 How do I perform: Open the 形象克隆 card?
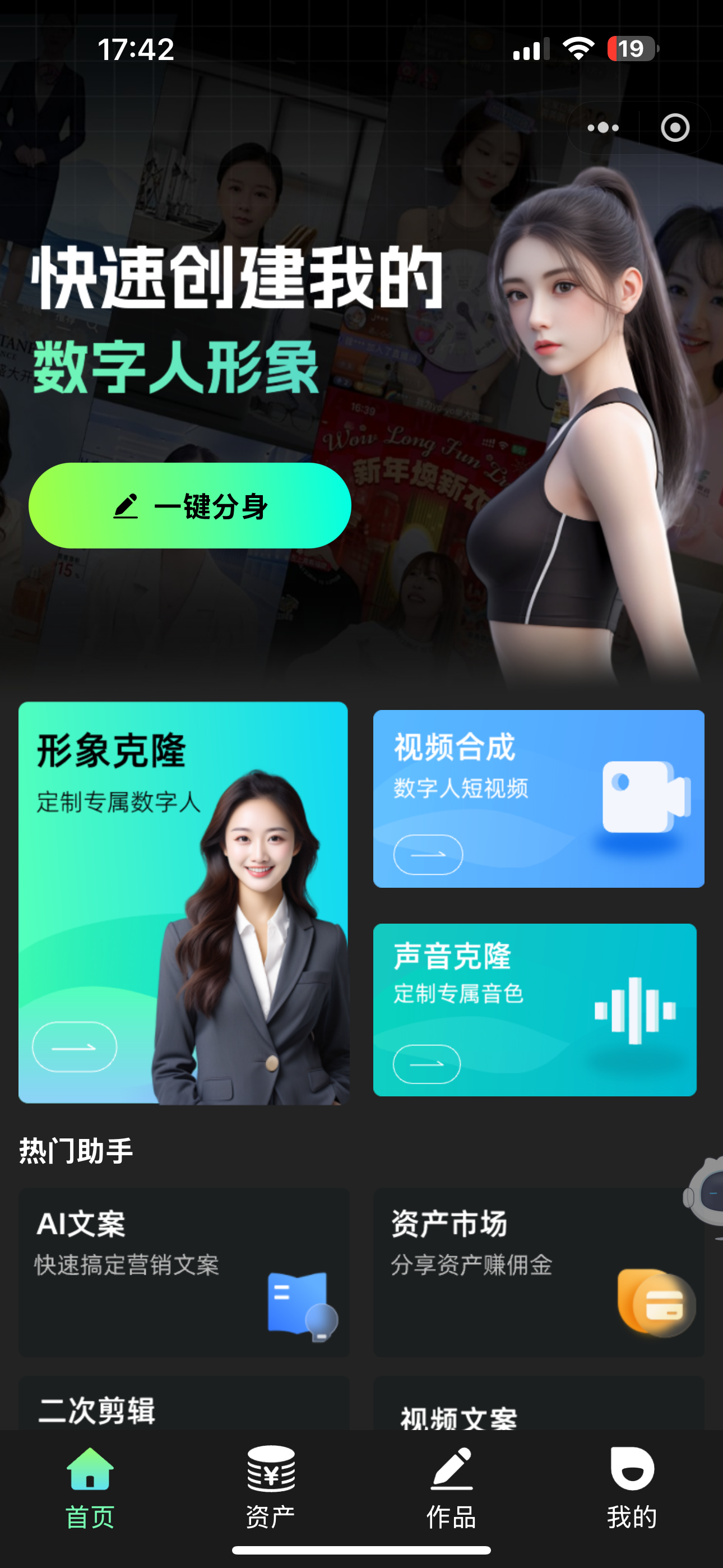point(183,902)
